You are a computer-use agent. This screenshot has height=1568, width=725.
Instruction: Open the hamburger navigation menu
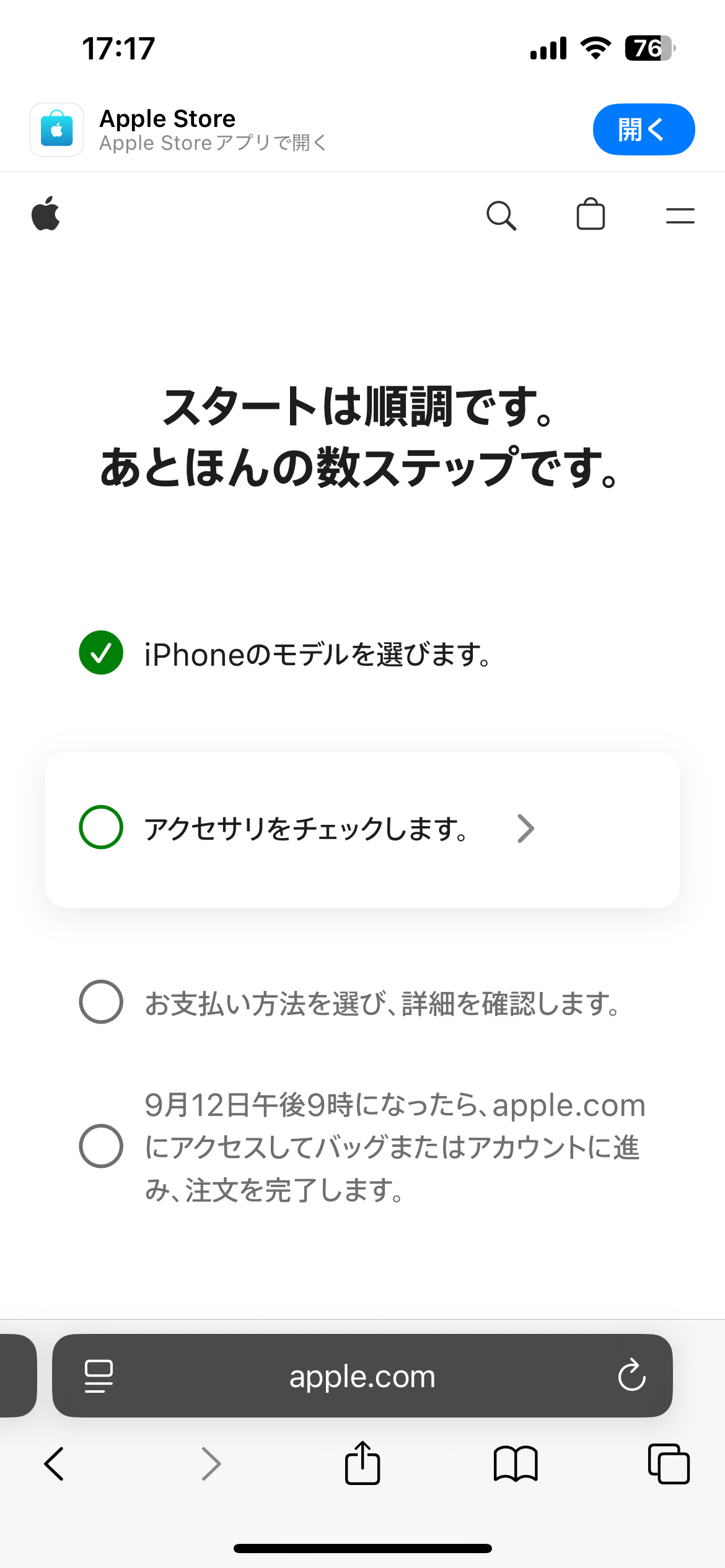tap(680, 216)
